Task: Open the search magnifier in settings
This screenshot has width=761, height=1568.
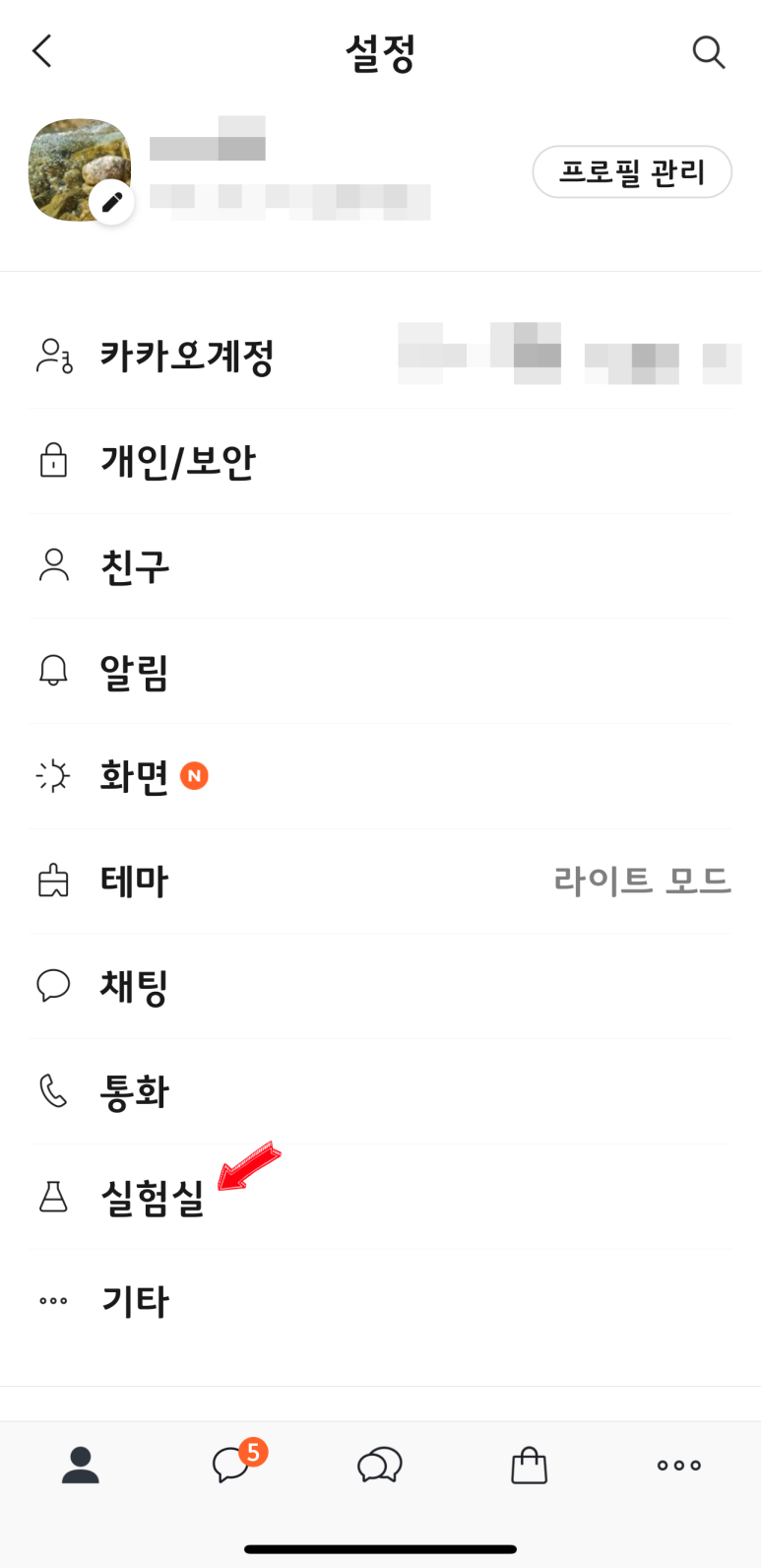Action: click(x=709, y=51)
